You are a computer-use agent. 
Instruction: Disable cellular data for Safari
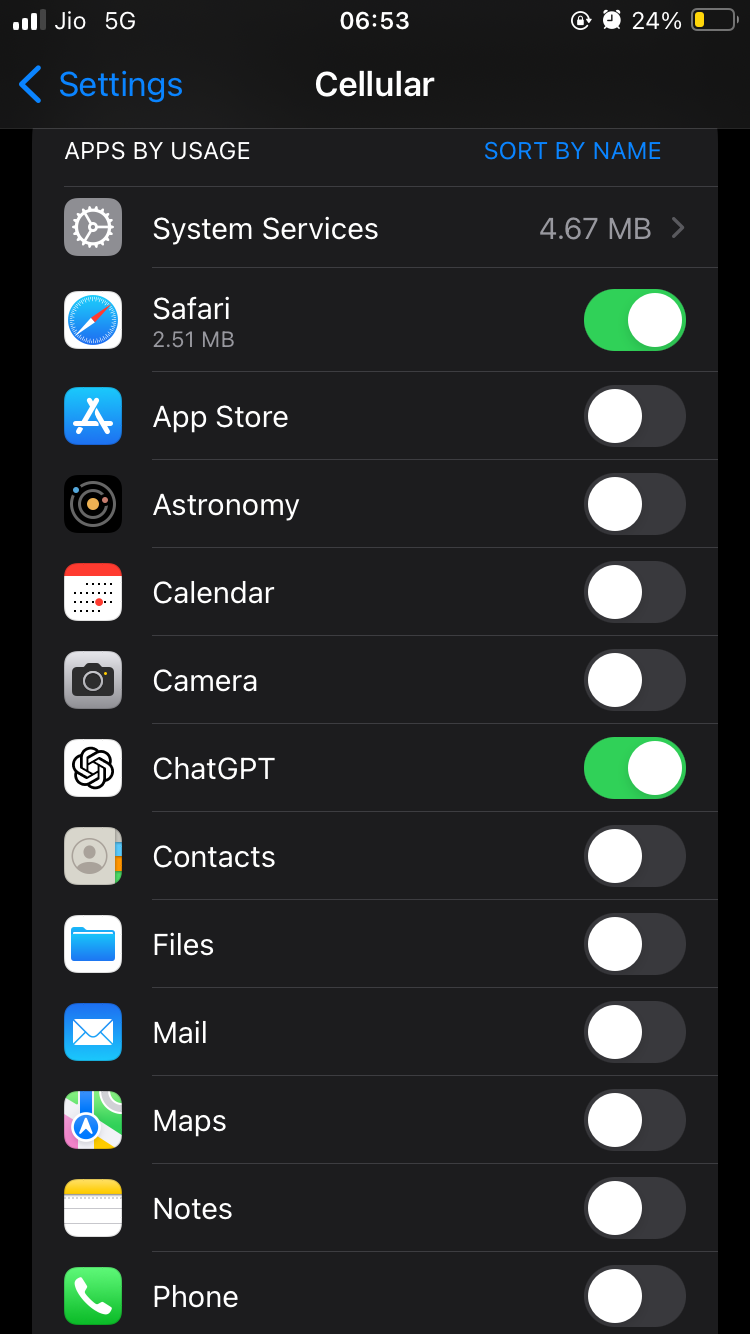634,320
